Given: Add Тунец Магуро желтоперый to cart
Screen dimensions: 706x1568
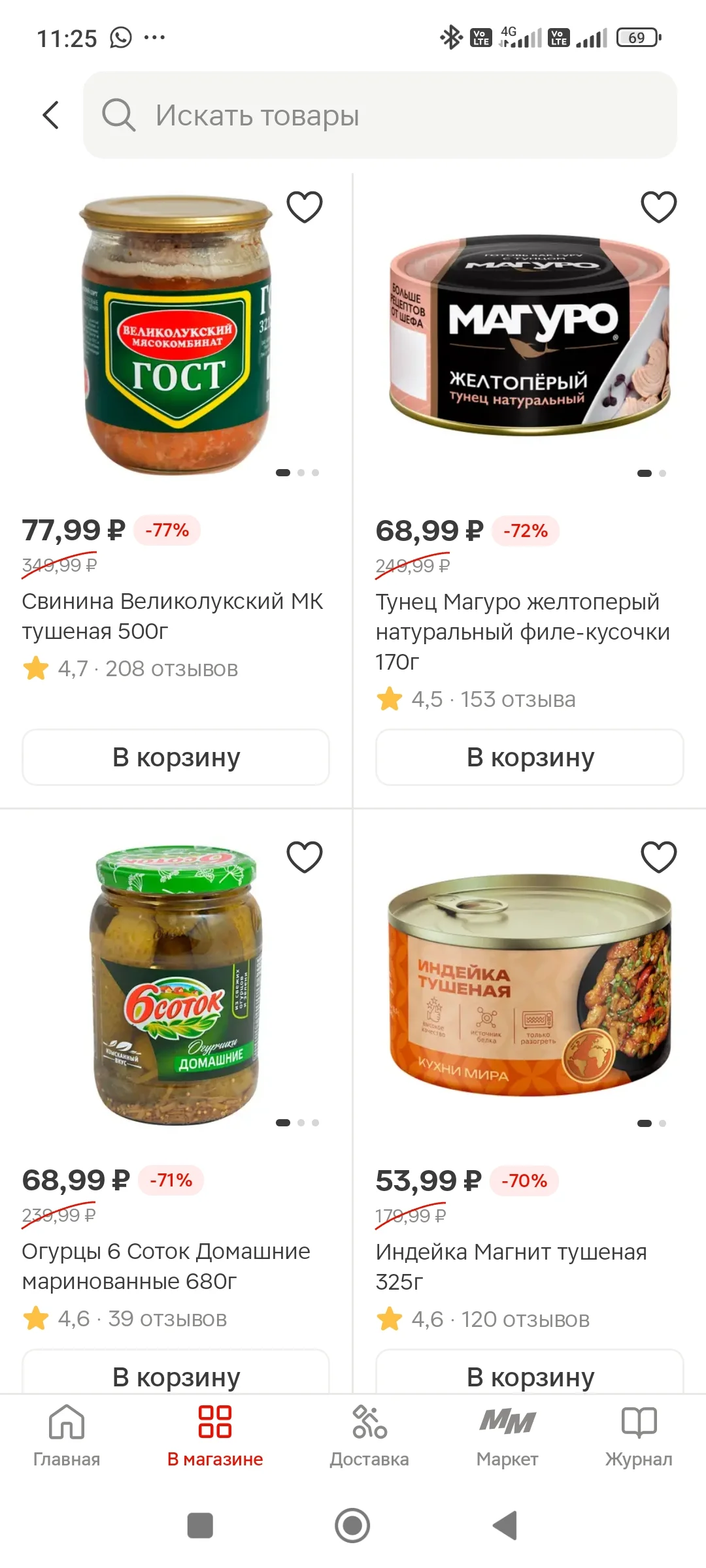Looking at the screenshot, I should [x=529, y=757].
